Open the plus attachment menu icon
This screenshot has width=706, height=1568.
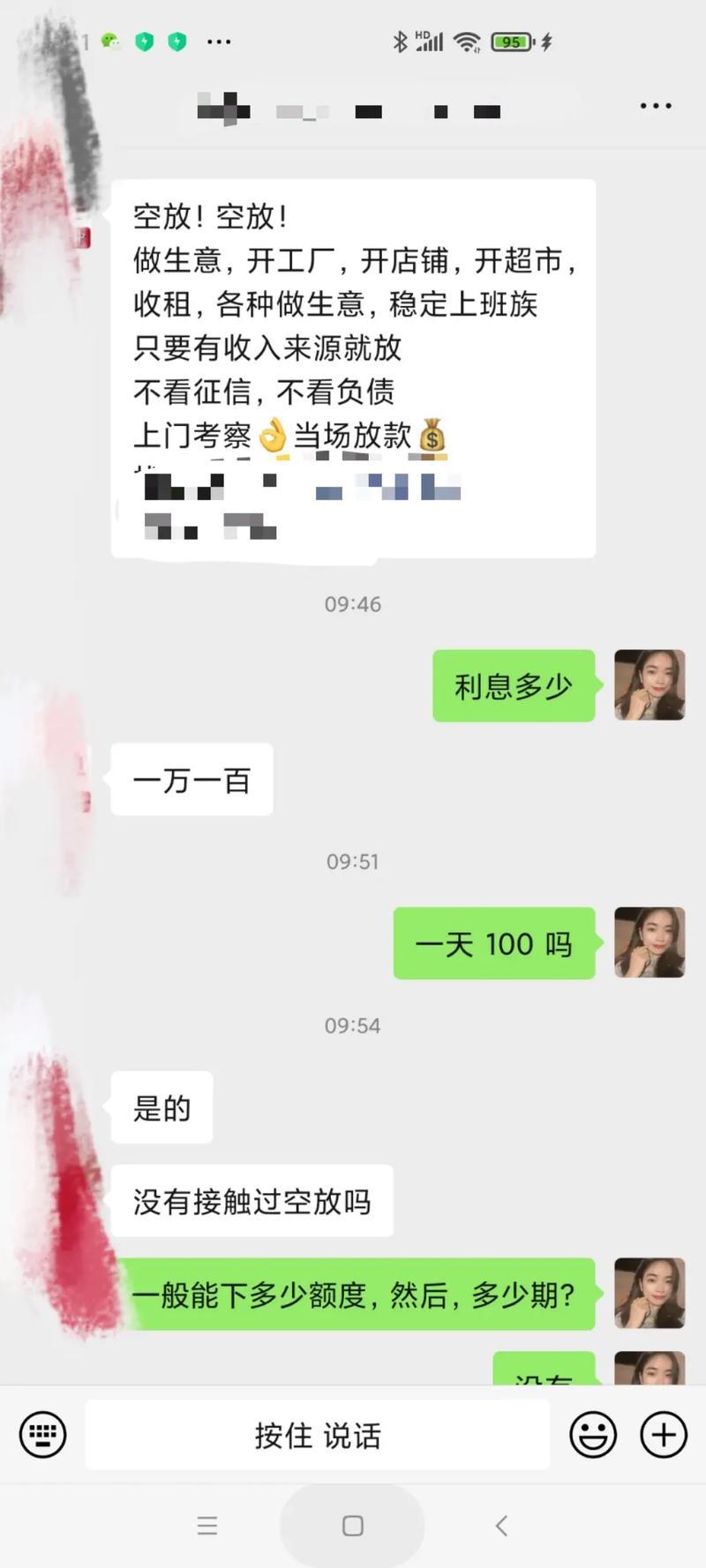663,1435
